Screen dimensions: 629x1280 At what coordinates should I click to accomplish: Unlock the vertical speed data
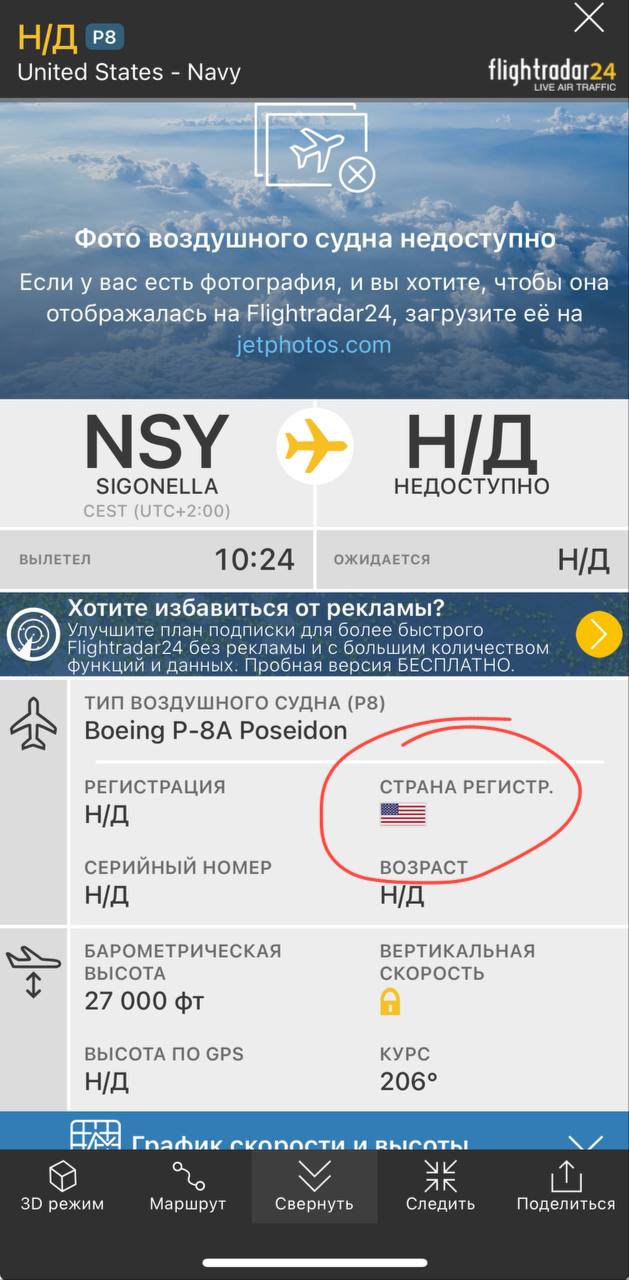pyautogui.click(x=390, y=1002)
